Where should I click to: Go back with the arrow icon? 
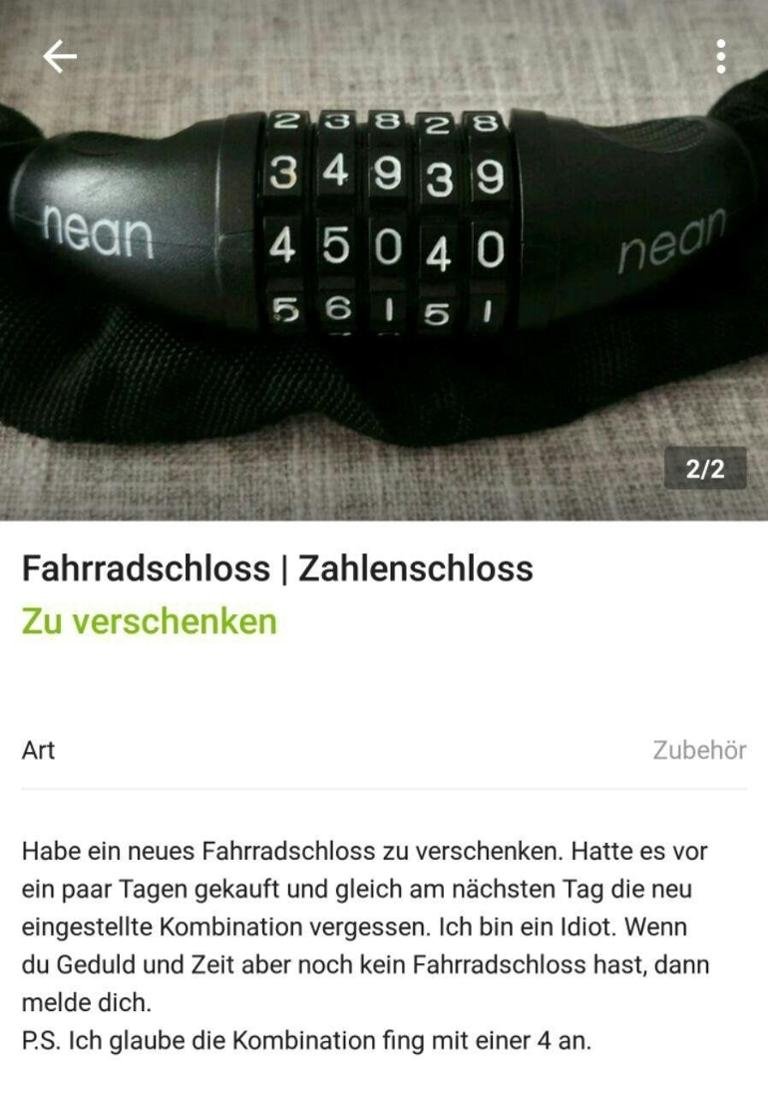click(x=59, y=57)
